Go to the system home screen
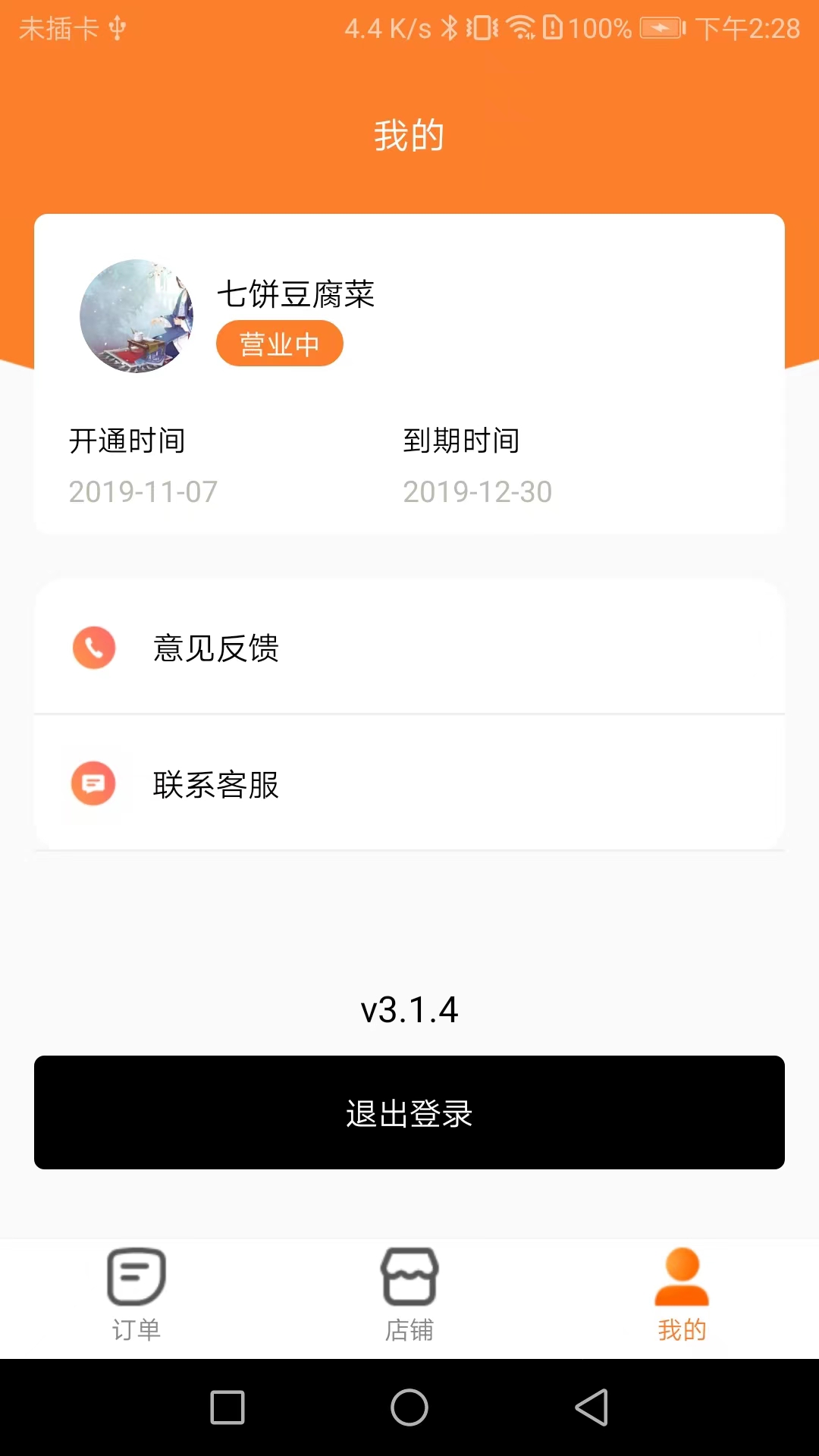The height and width of the screenshot is (1456, 819). pyautogui.click(x=409, y=1407)
